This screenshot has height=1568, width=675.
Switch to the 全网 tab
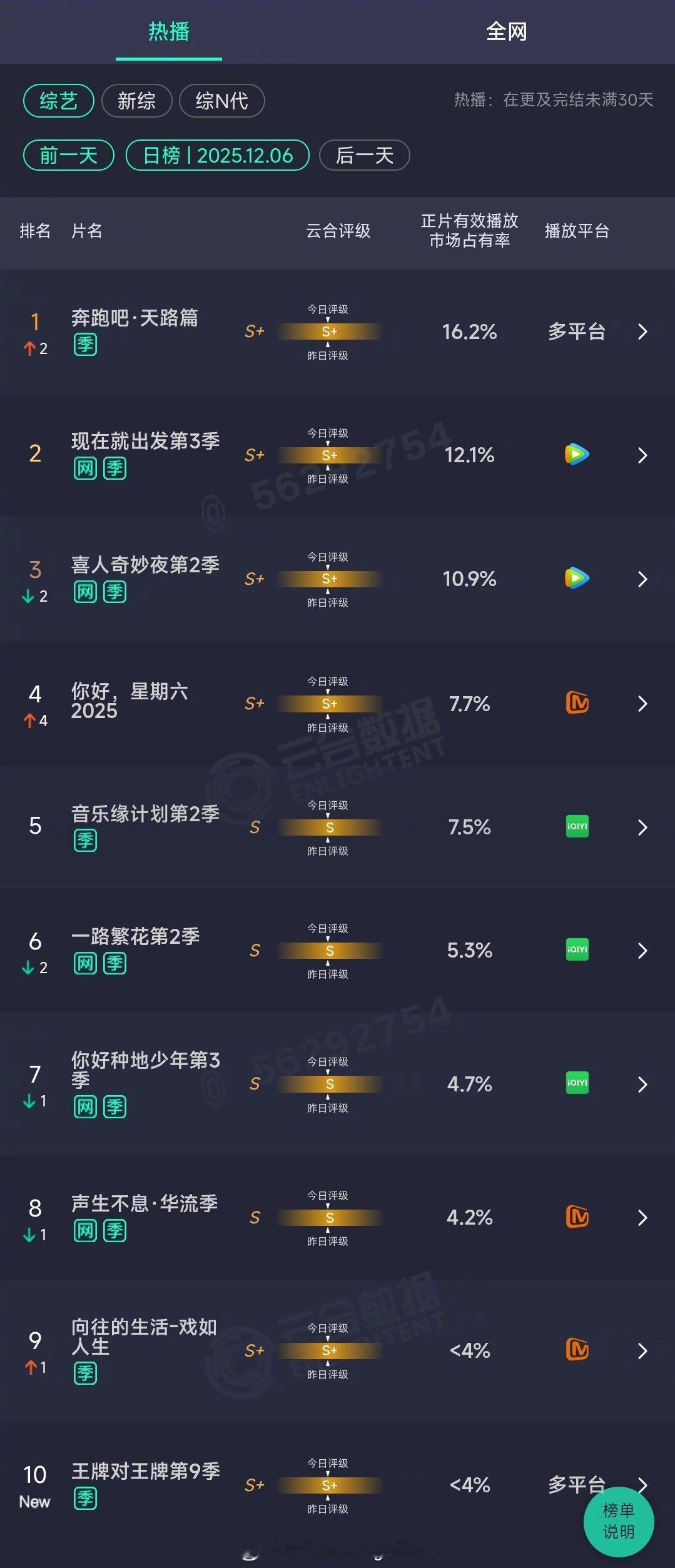click(x=507, y=32)
